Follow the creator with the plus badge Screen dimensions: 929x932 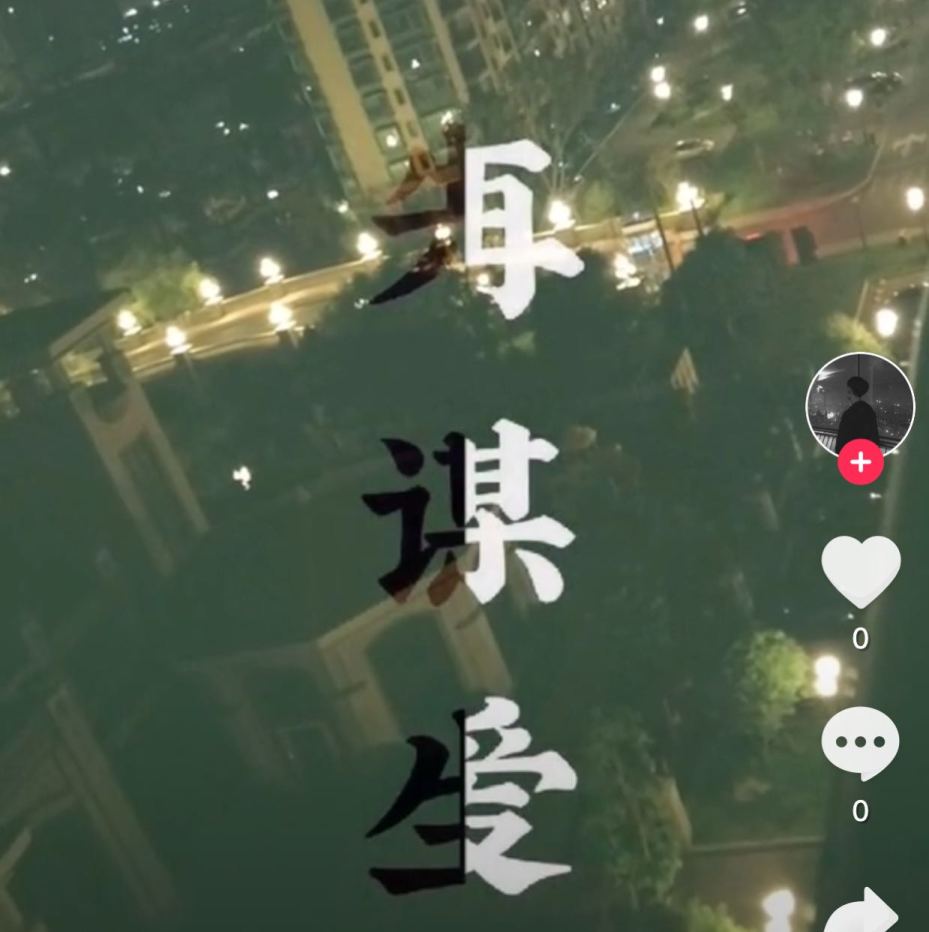coord(860,464)
